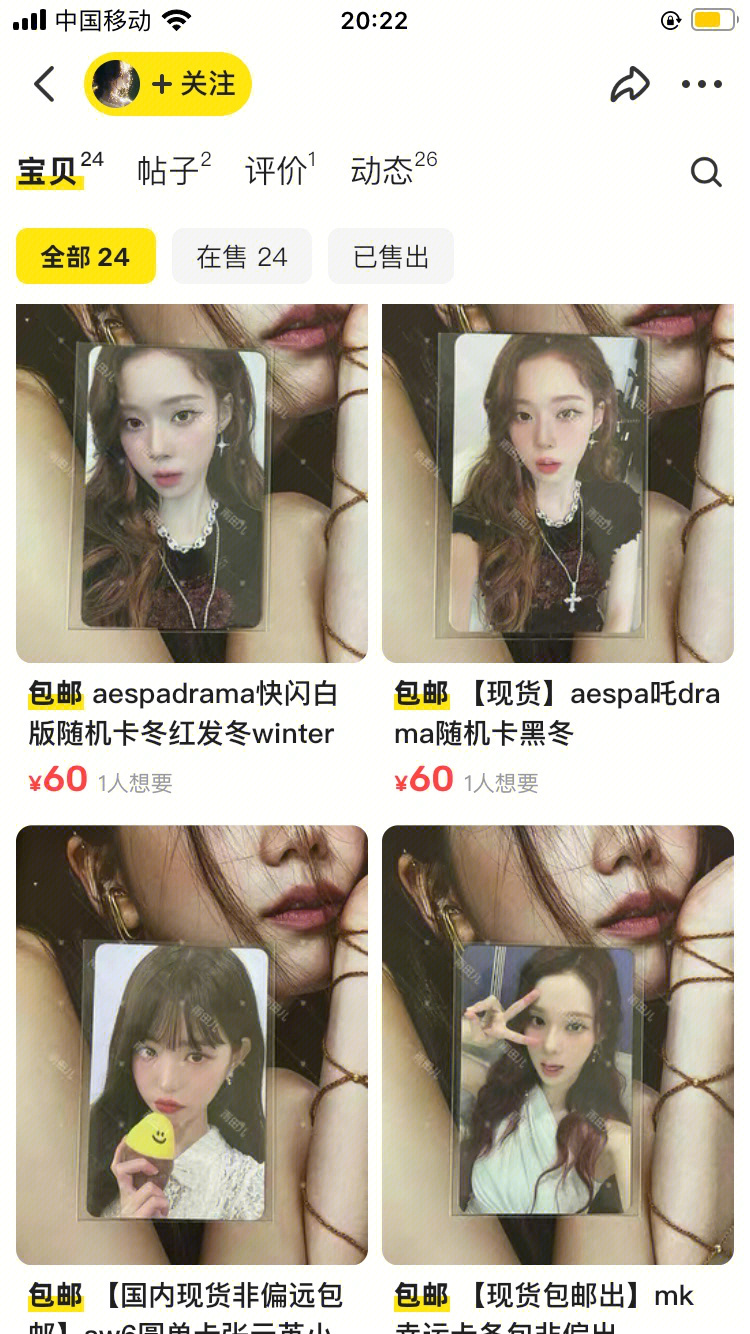Screen dimensions: 750x1334
Task: Select the 全部 24 filter chip
Action: (86, 257)
